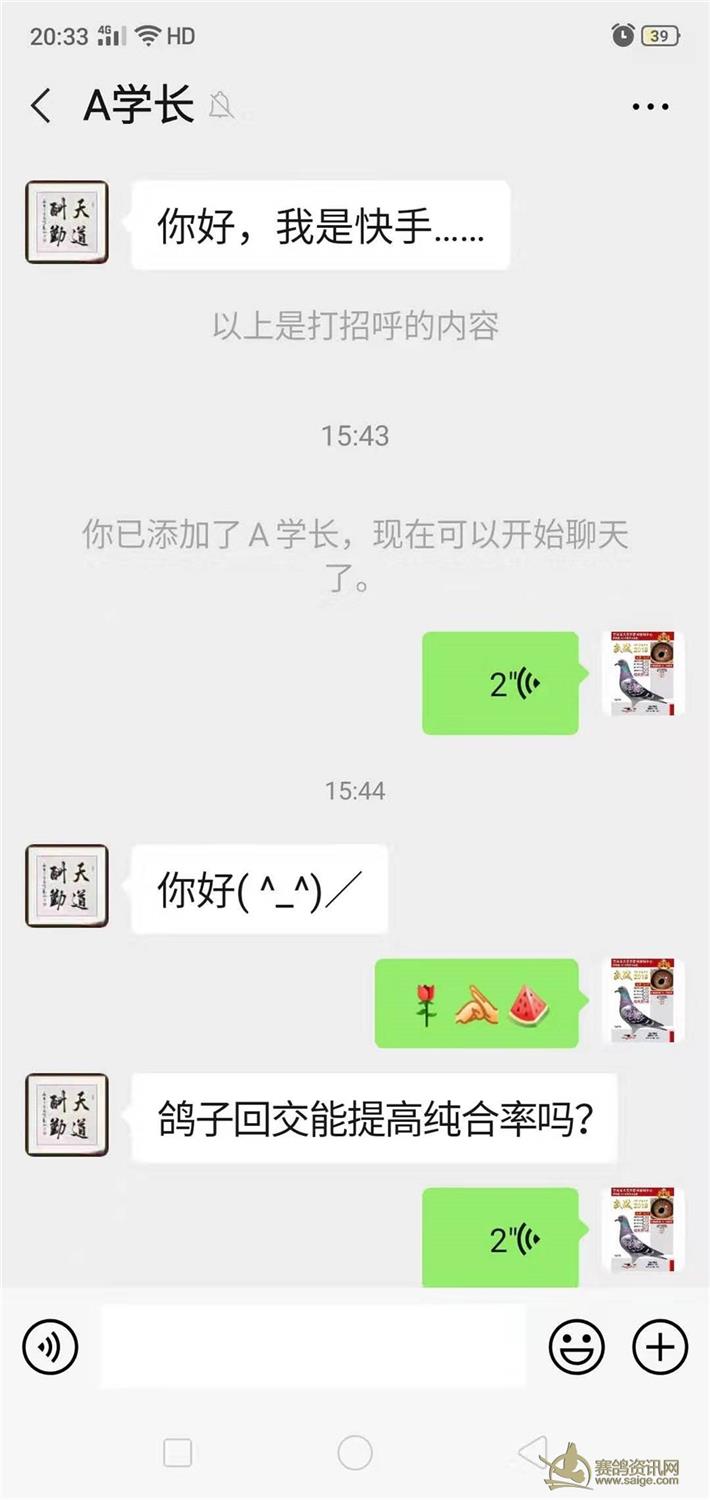Open the emoji sticker panel
710x1500 pixels.
tap(577, 1346)
